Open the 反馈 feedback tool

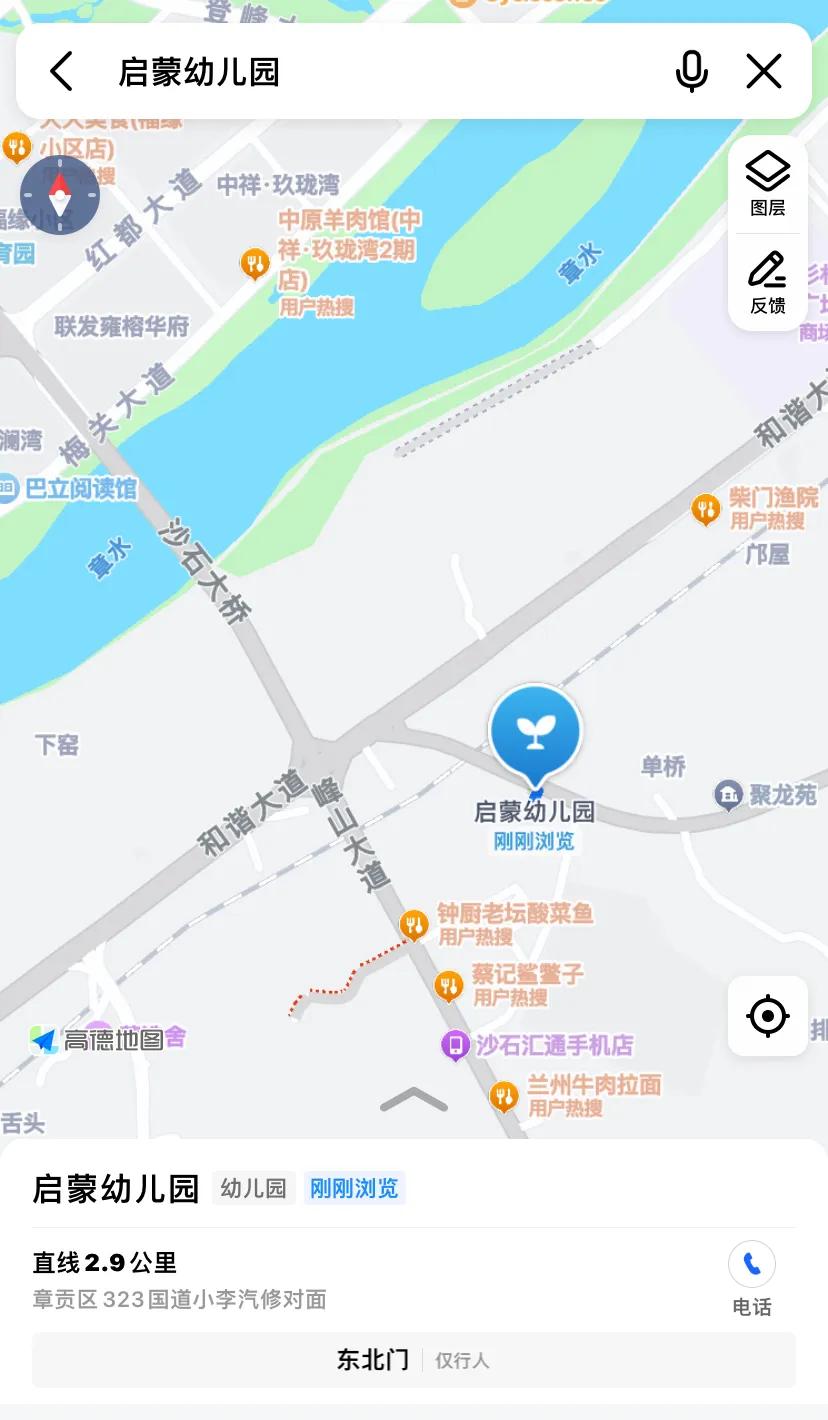[x=766, y=283]
